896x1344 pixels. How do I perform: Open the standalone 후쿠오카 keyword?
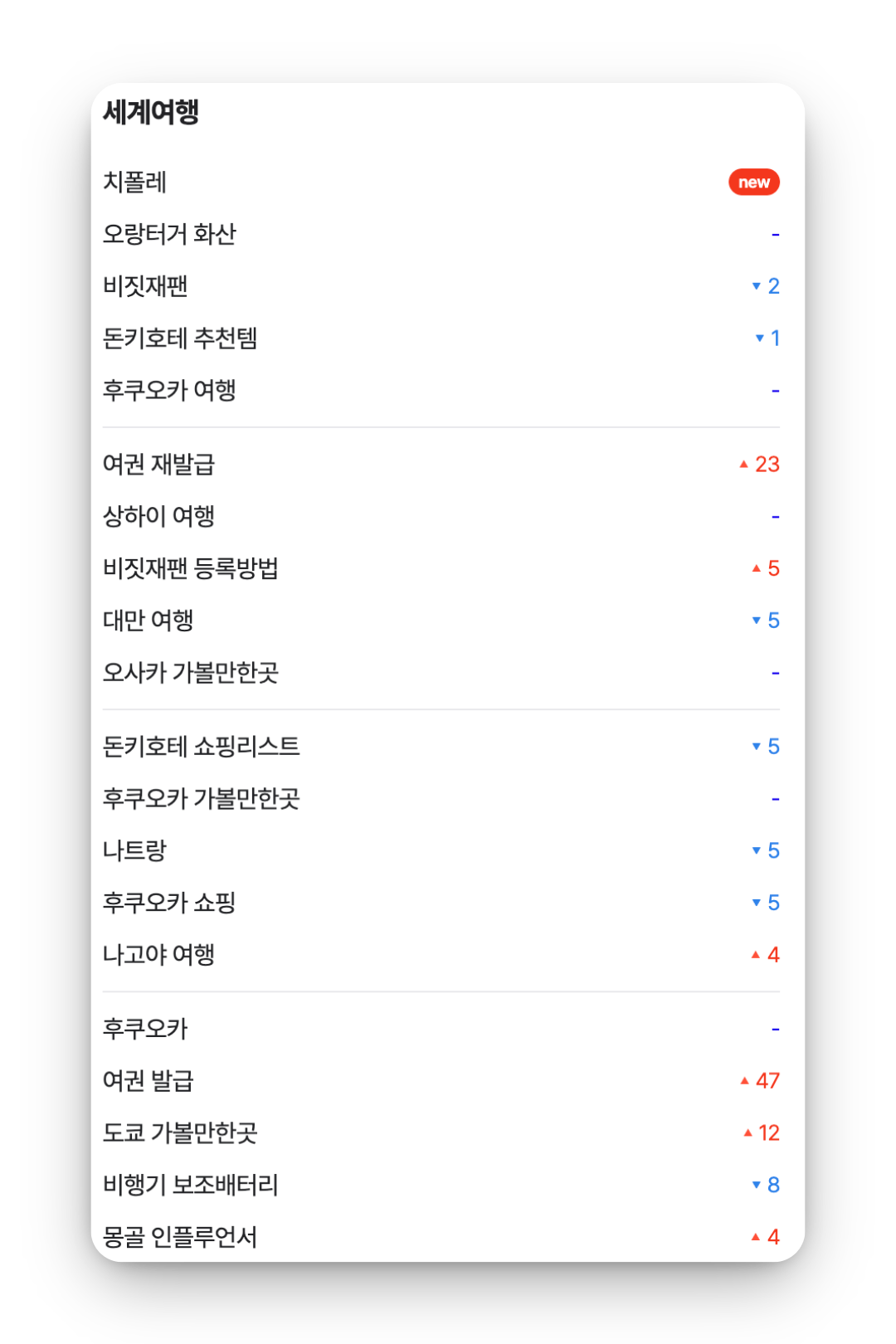click(145, 1029)
